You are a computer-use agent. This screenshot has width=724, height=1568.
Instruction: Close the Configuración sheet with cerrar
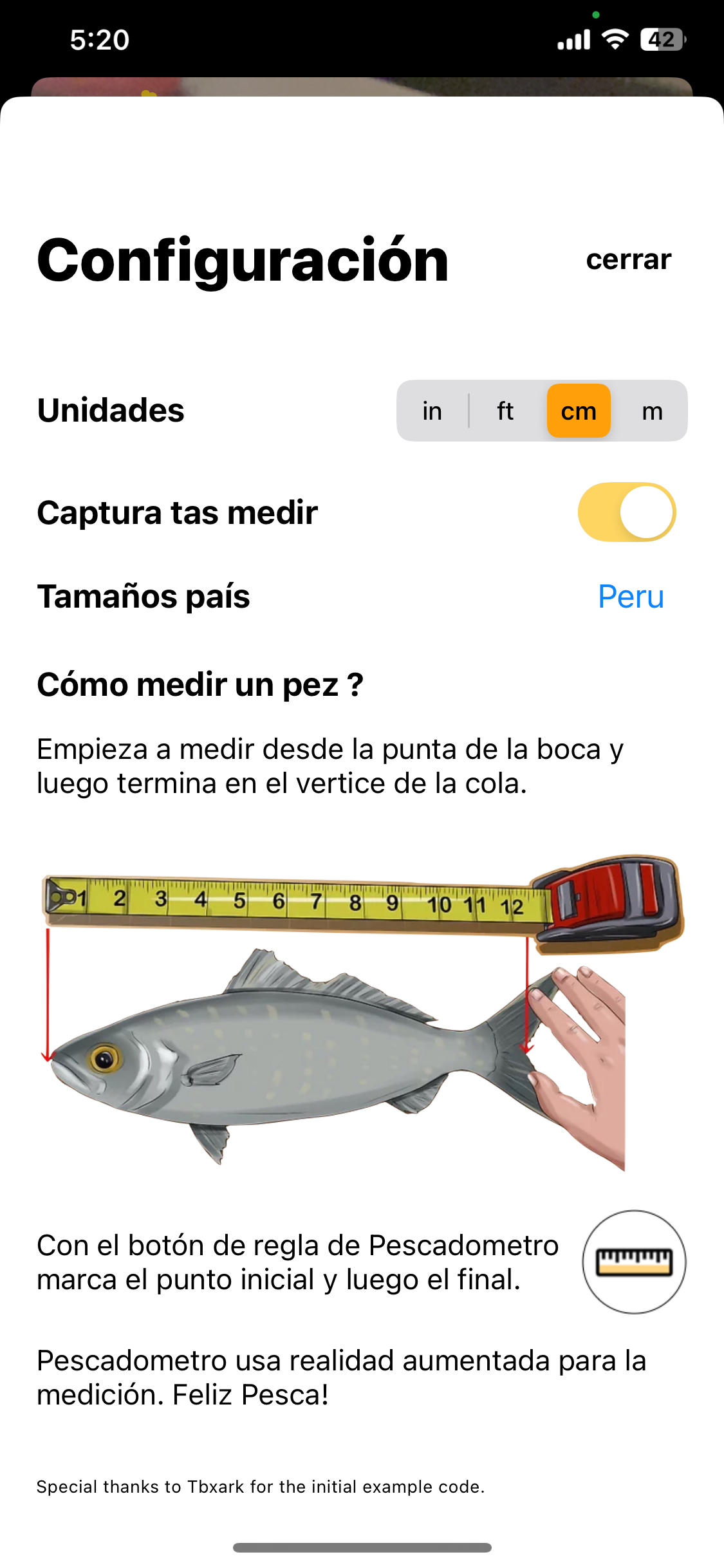(628, 259)
